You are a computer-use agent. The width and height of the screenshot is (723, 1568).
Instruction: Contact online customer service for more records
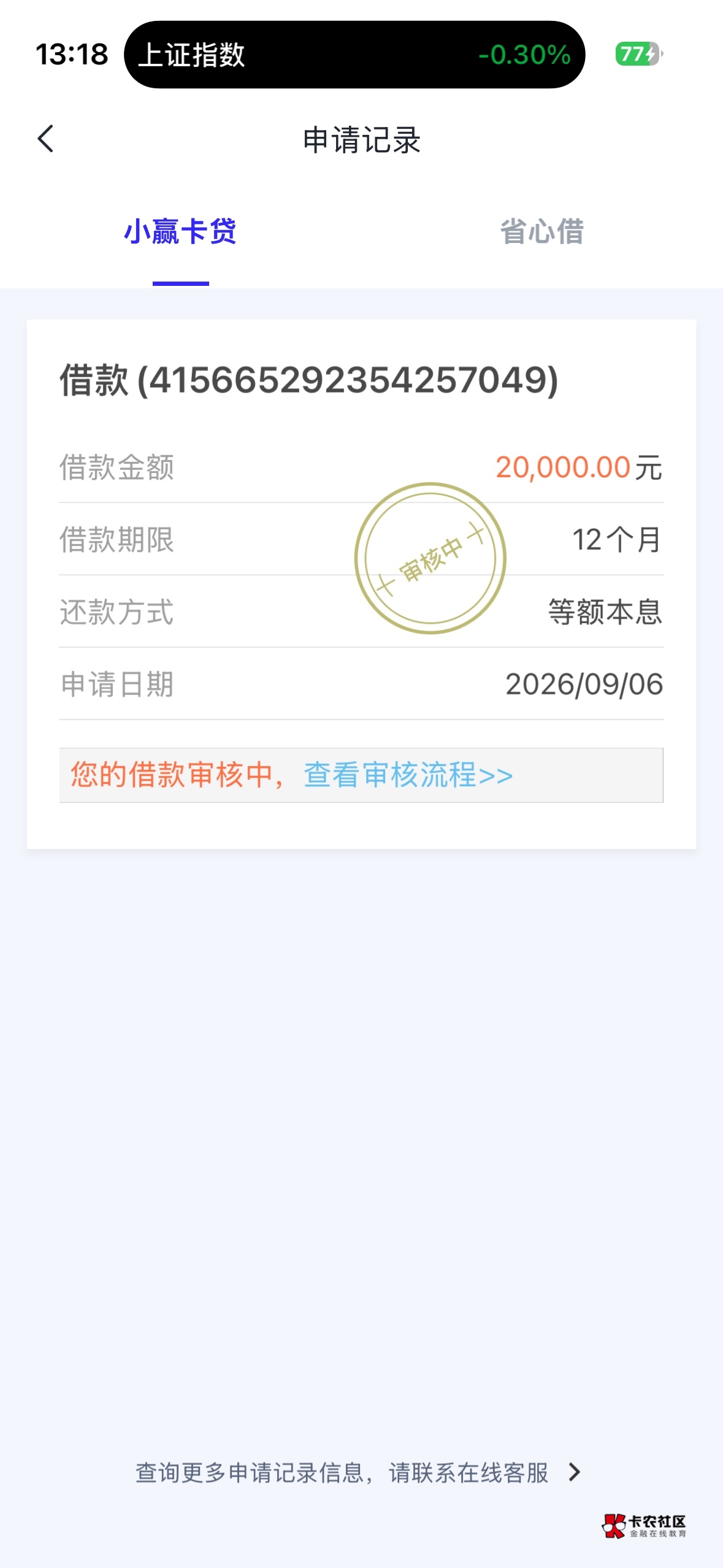(358, 1473)
